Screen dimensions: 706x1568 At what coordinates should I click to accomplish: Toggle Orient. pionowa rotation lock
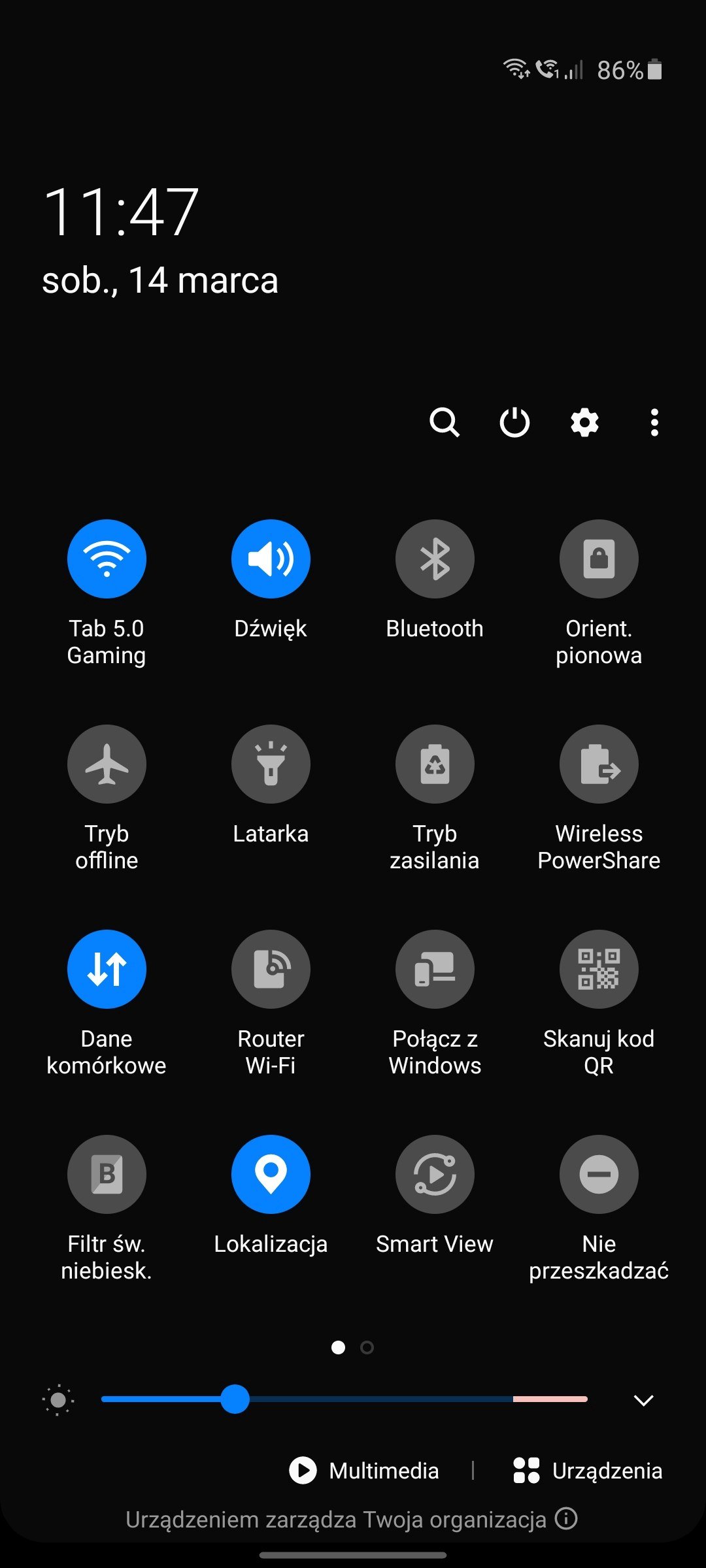[x=599, y=559]
